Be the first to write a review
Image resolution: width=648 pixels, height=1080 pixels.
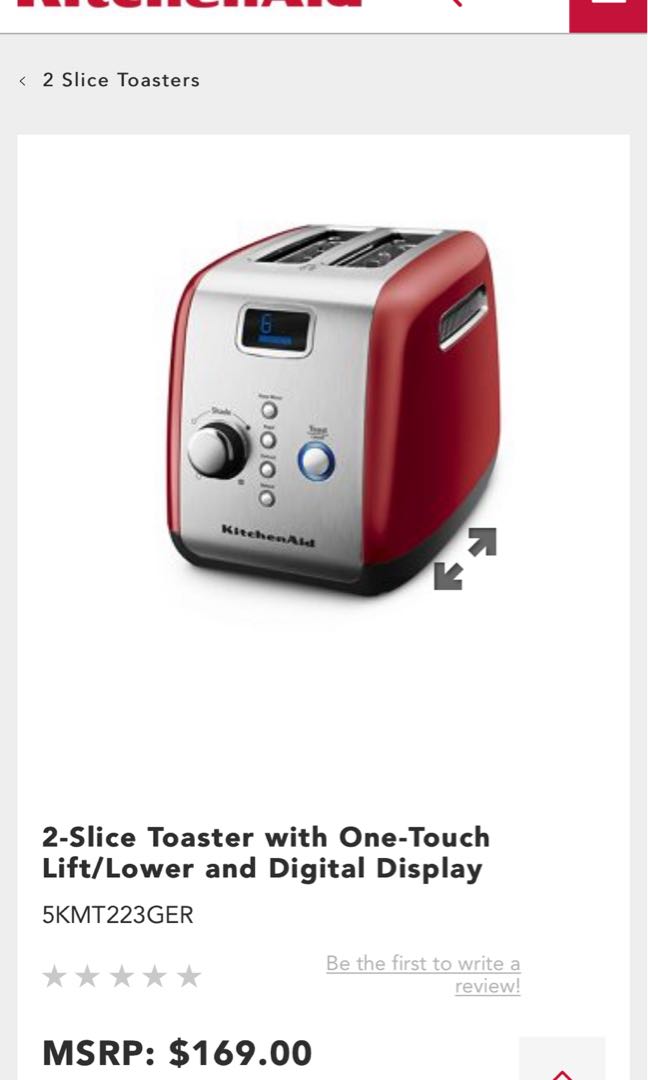(423, 974)
